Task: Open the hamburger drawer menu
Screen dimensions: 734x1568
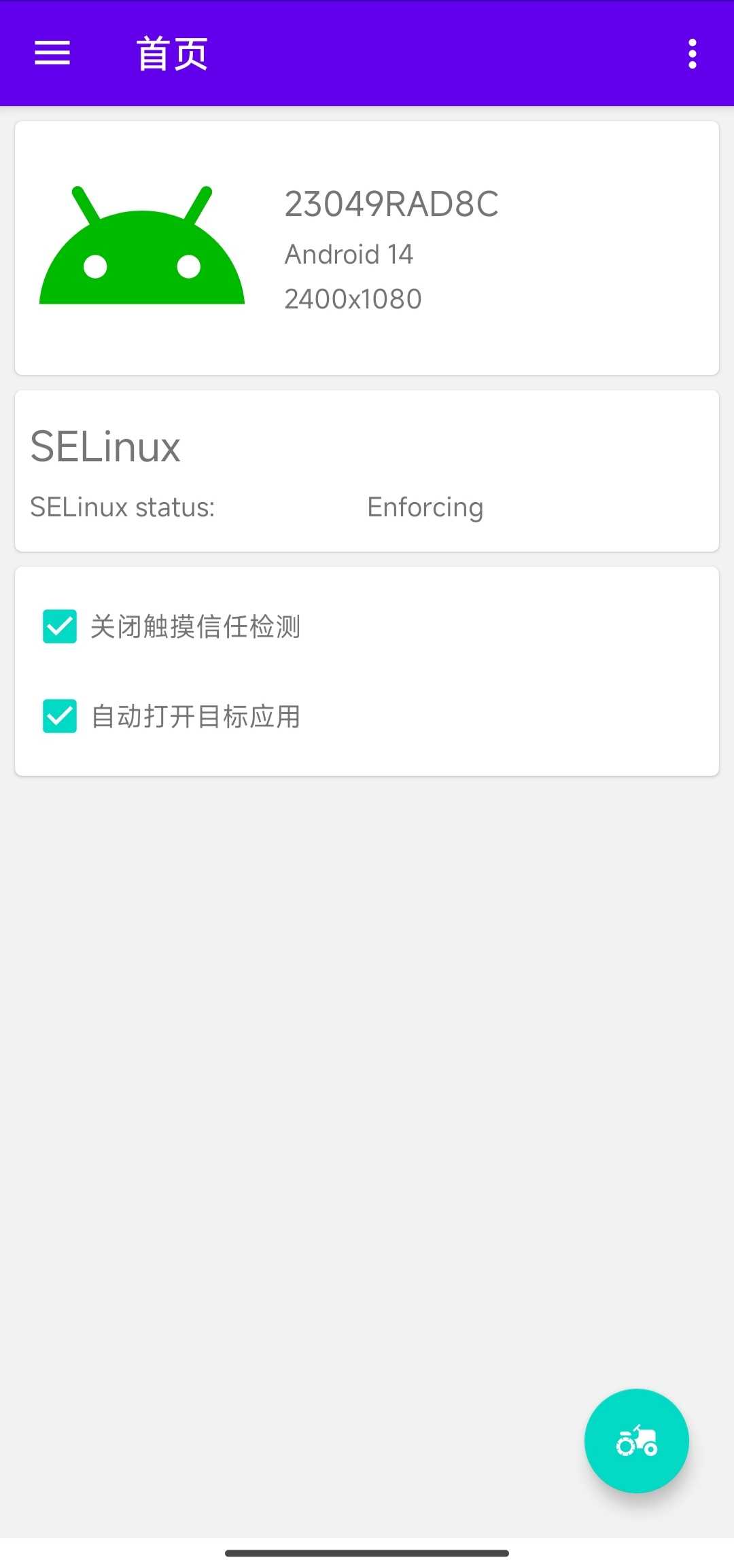Action: coord(52,53)
